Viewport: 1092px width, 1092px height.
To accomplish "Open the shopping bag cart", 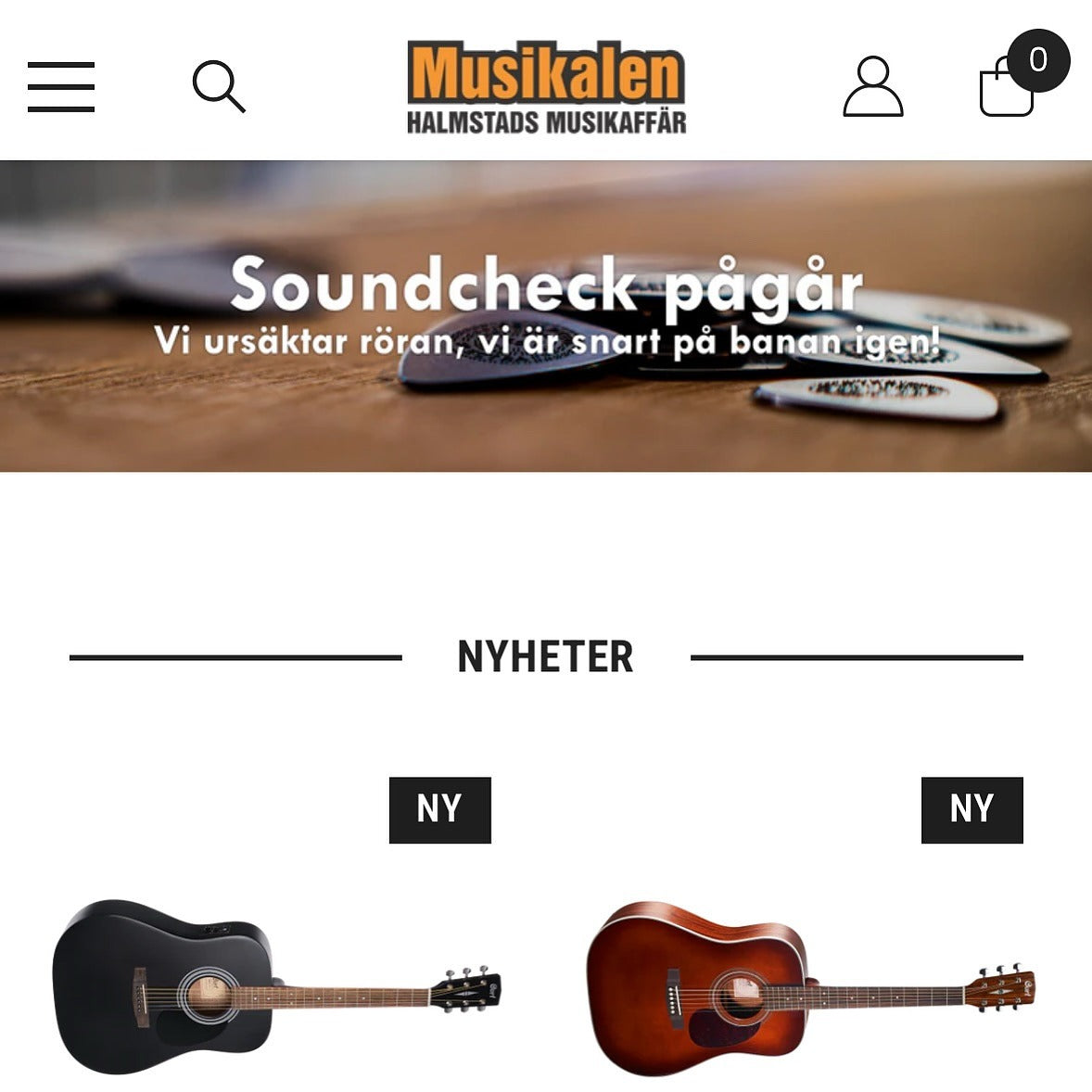I will click(x=1009, y=87).
